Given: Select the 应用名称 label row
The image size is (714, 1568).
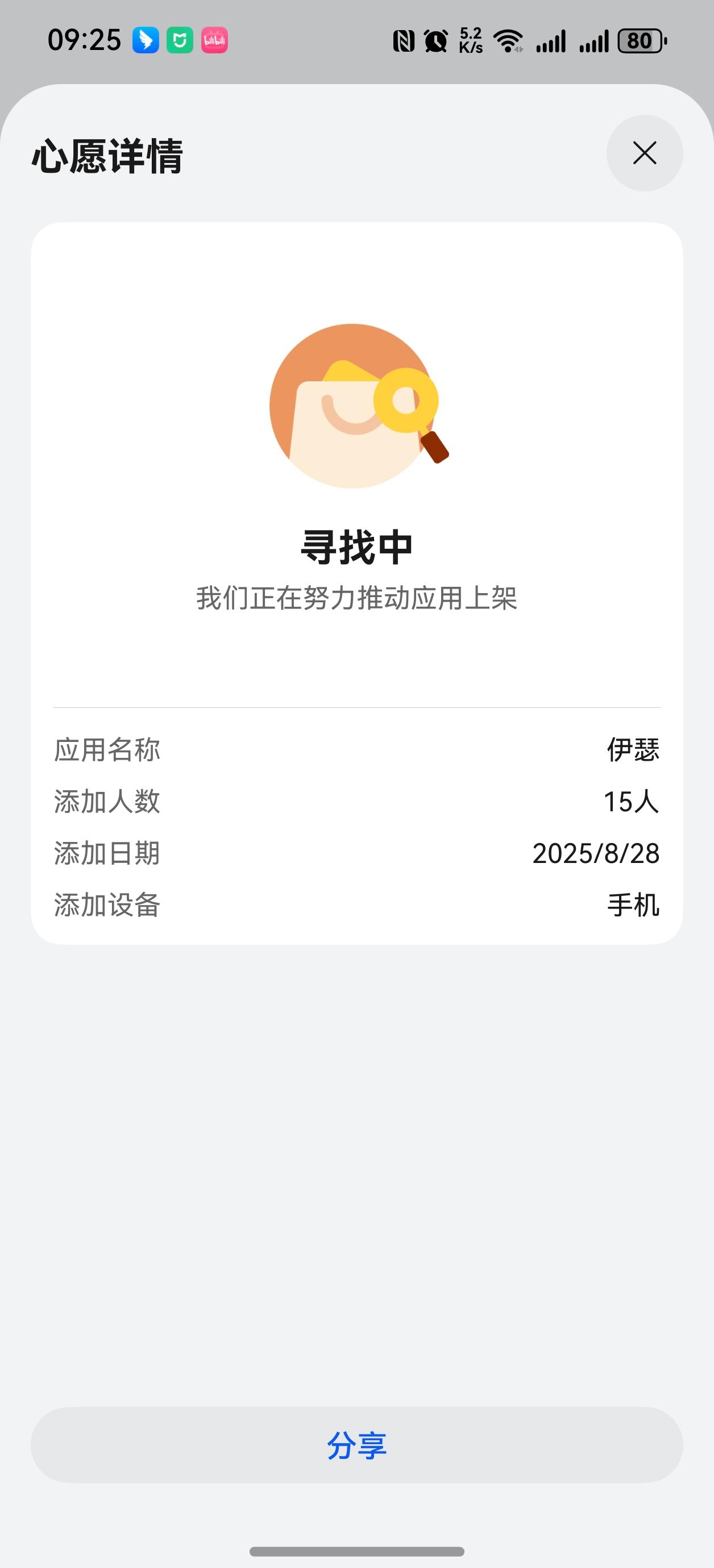Looking at the screenshot, I should pos(107,750).
